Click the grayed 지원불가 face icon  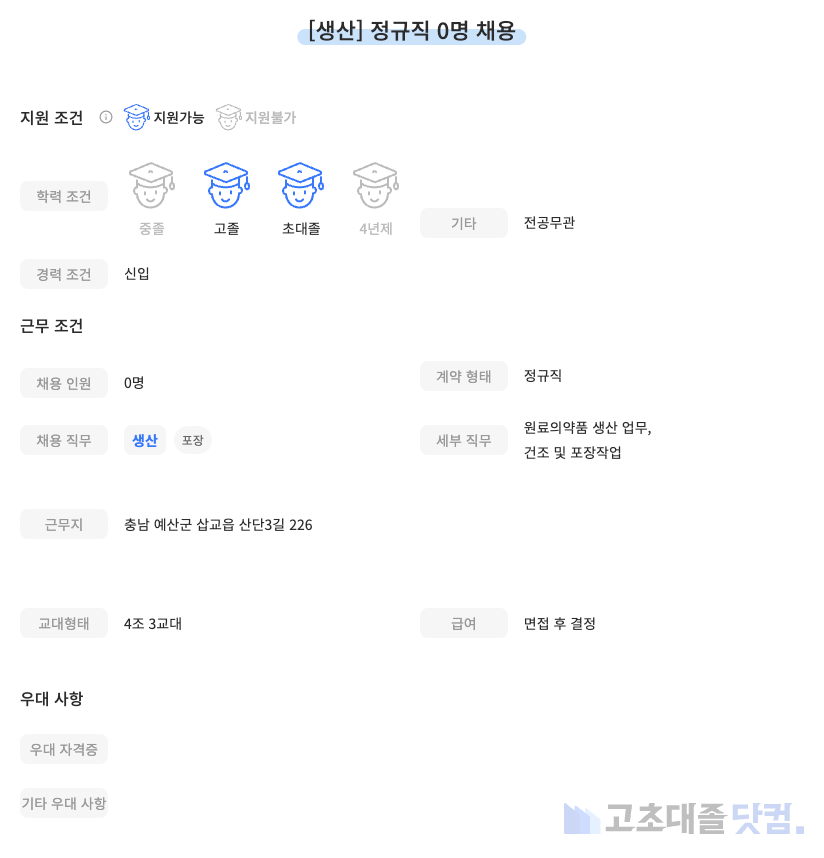[x=228, y=117]
